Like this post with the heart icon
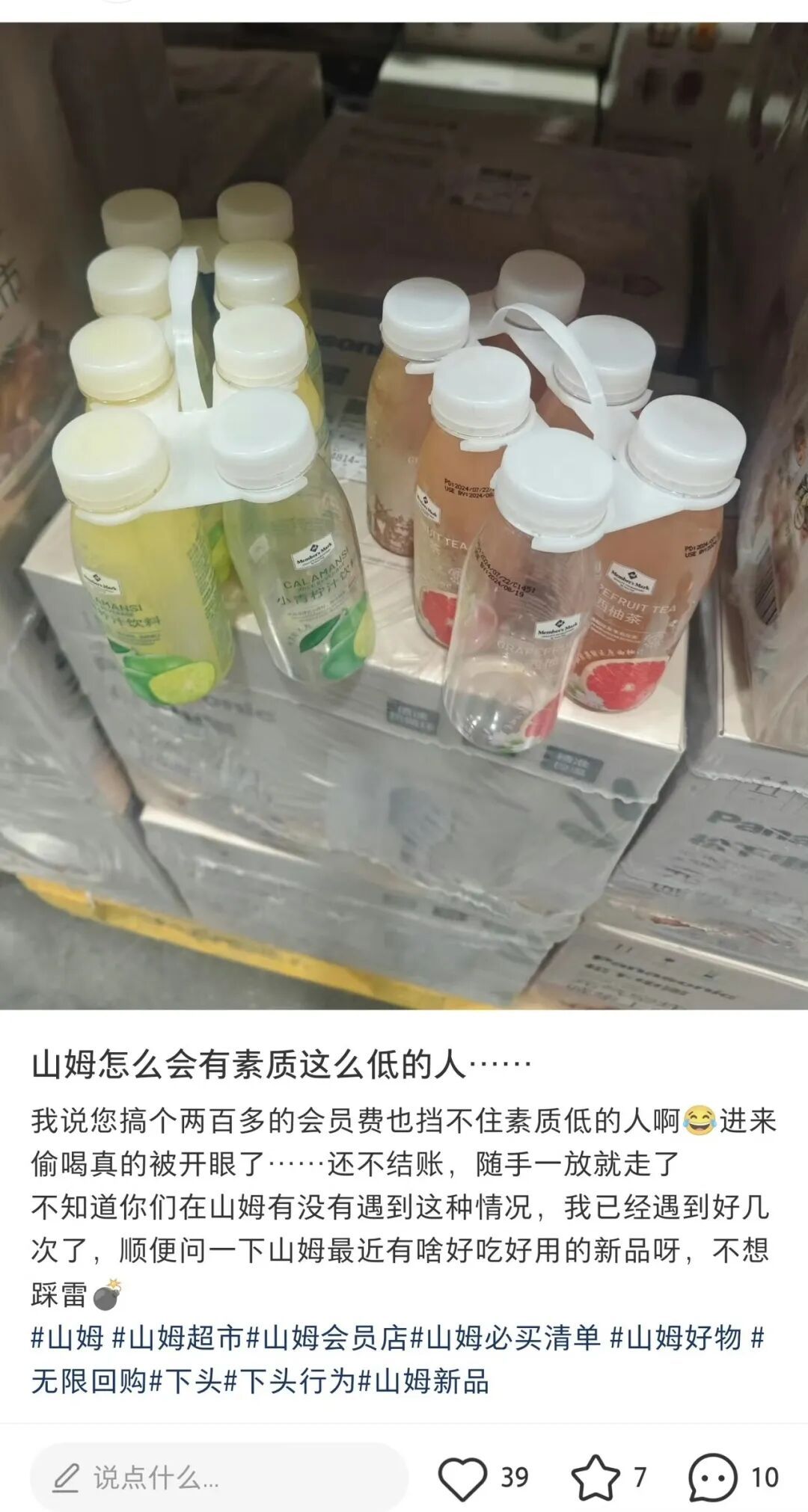 tap(462, 1478)
